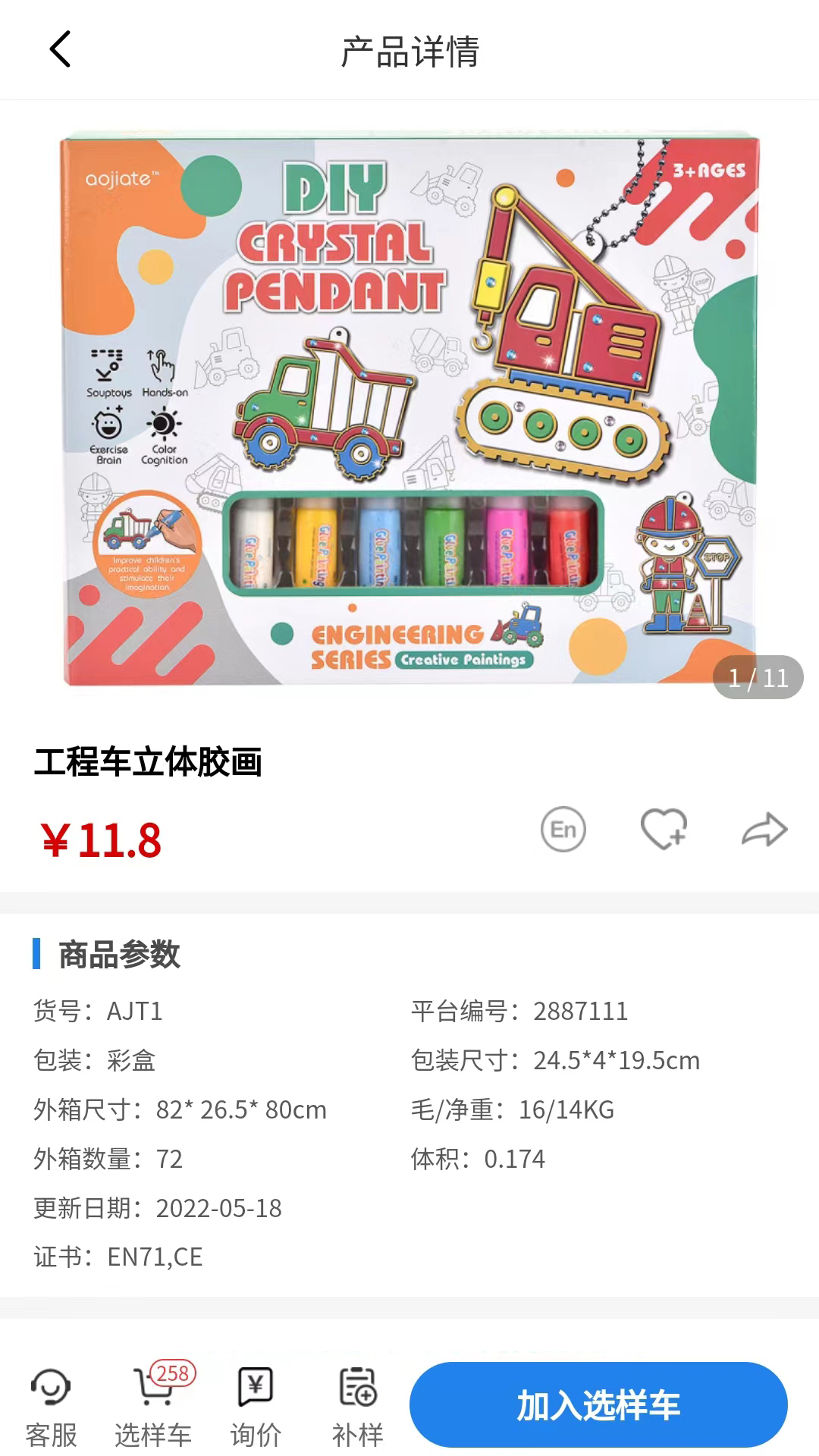Tap the product title 工程车立体胶画

pyautogui.click(x=149, y=766)
